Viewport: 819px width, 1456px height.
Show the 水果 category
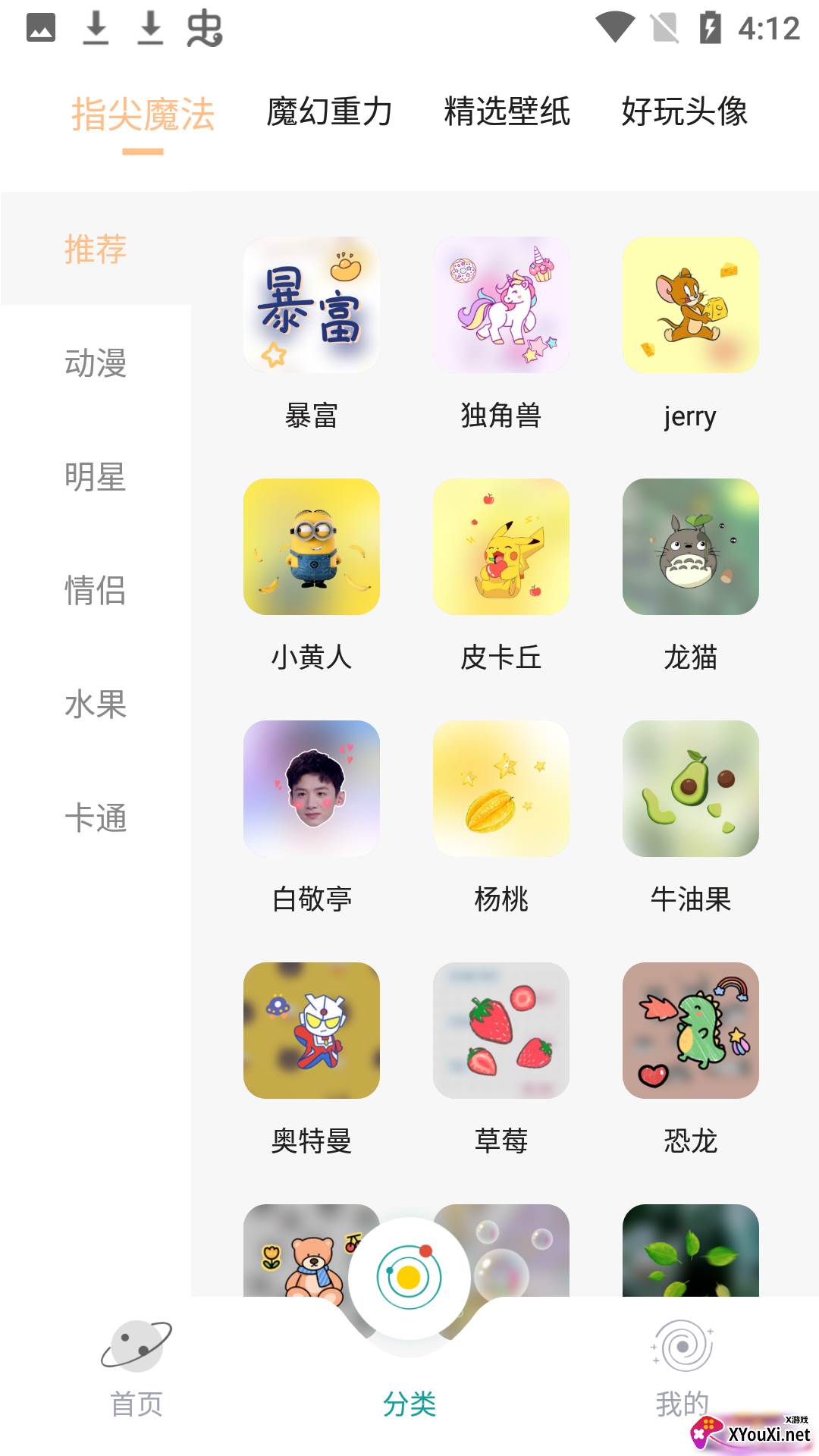tap(96, 704)
